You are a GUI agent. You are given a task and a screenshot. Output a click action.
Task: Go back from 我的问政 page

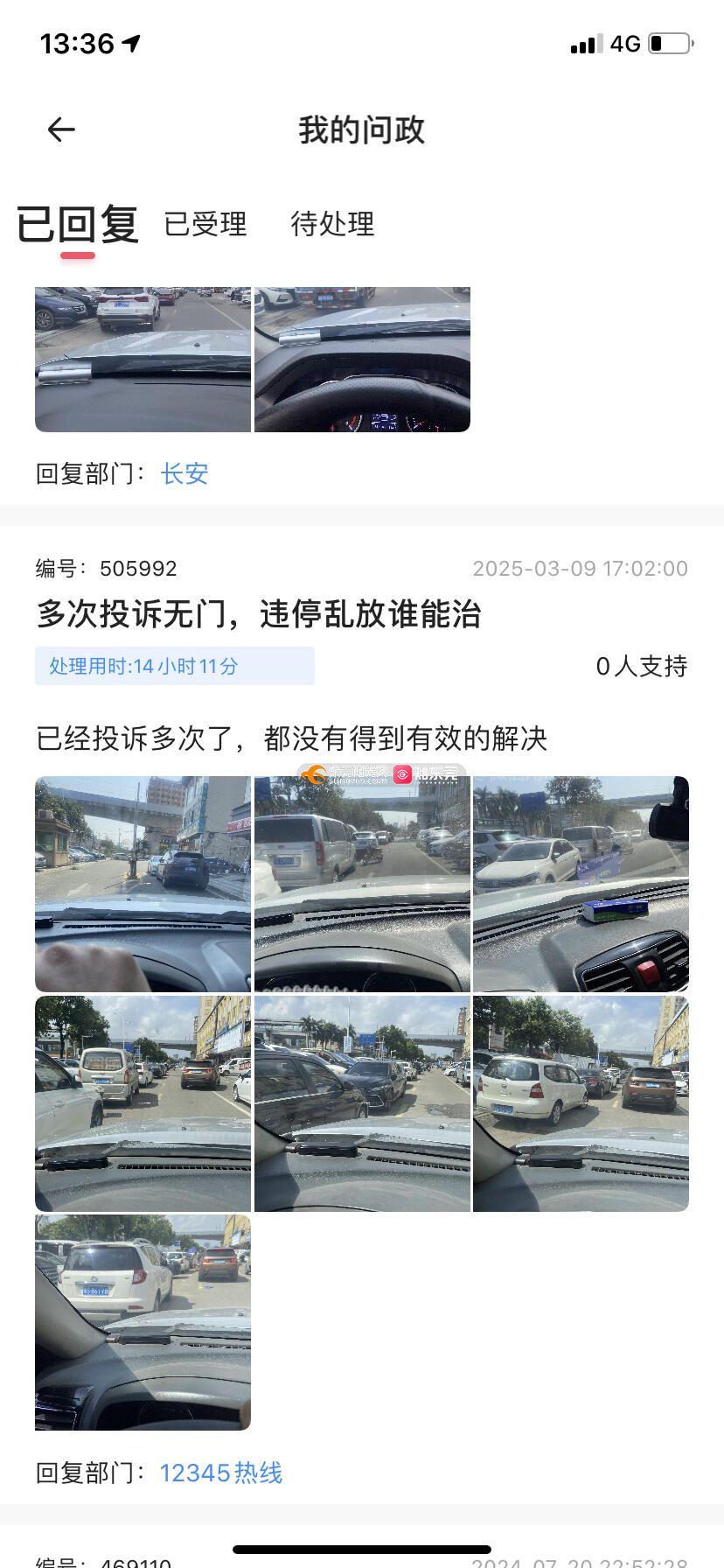(61, 130)
